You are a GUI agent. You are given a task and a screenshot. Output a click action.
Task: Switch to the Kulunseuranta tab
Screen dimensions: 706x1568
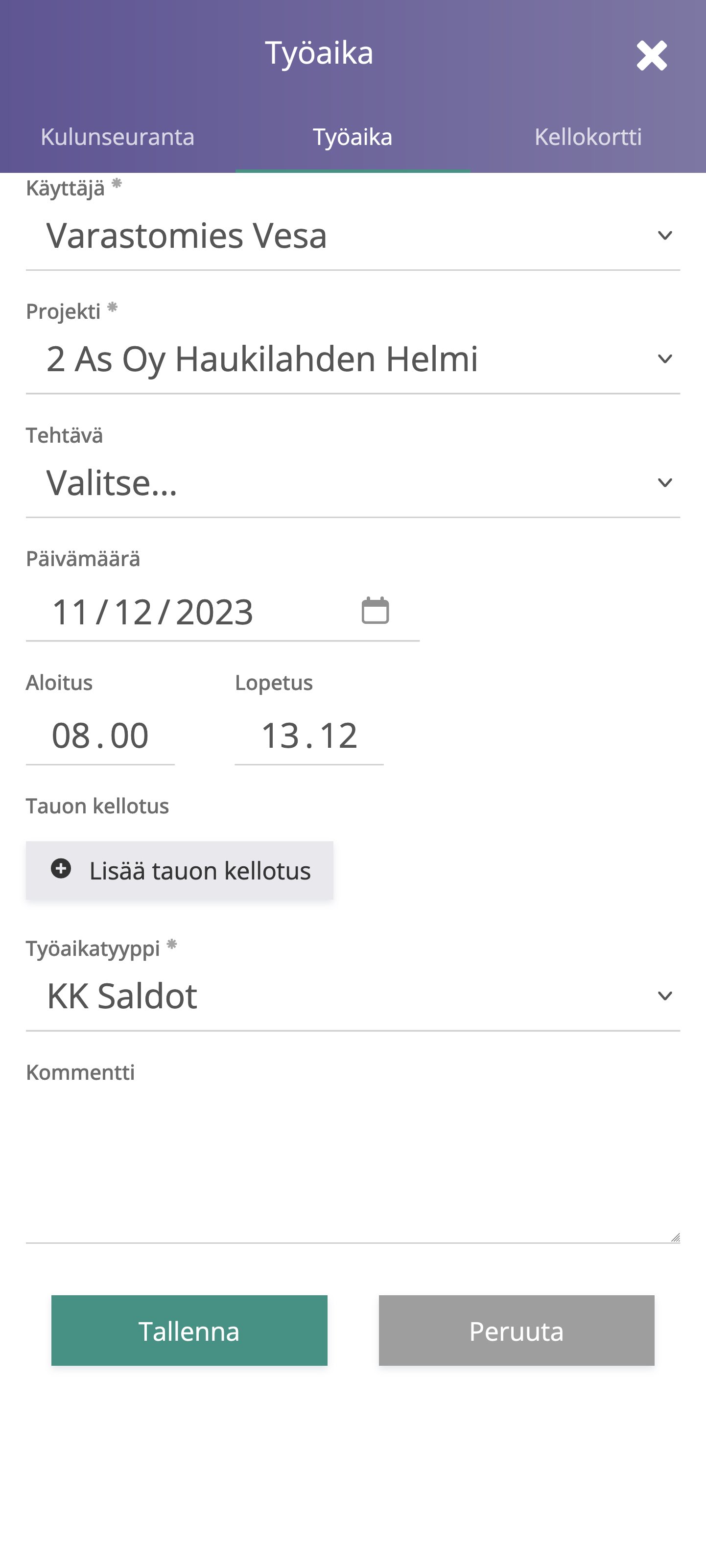tap(118, 137)
